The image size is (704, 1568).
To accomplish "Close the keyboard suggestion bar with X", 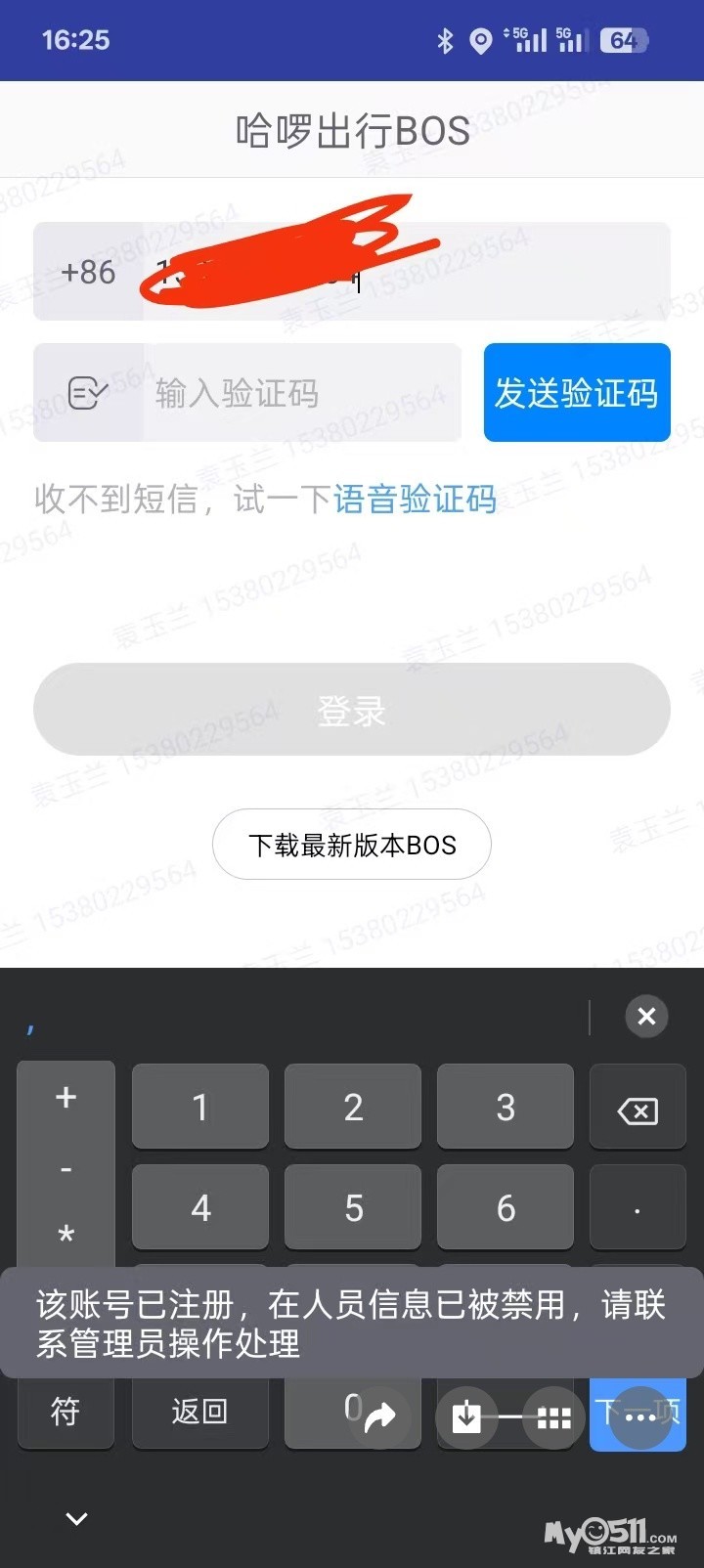I will 646,1017.
